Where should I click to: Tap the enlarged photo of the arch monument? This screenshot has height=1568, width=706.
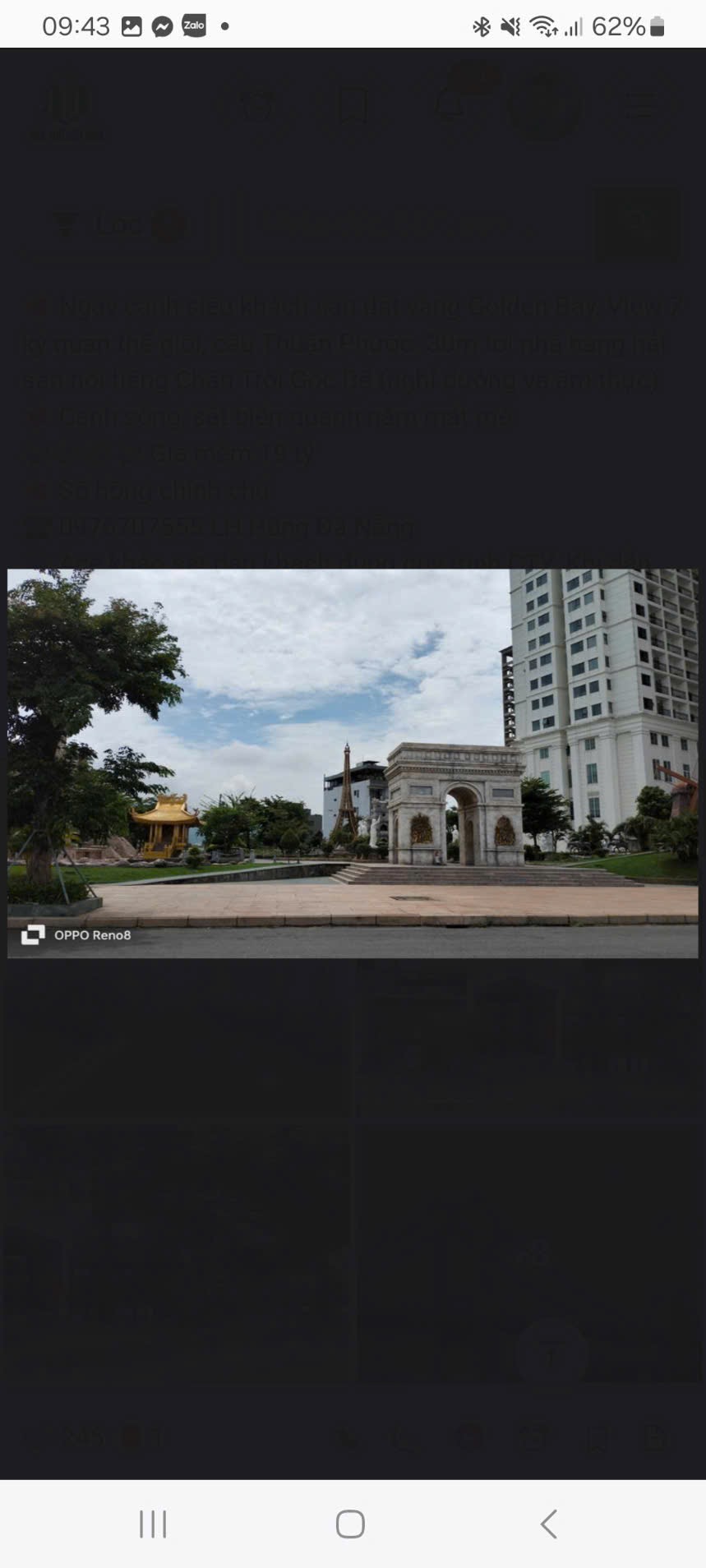[353, 763]
